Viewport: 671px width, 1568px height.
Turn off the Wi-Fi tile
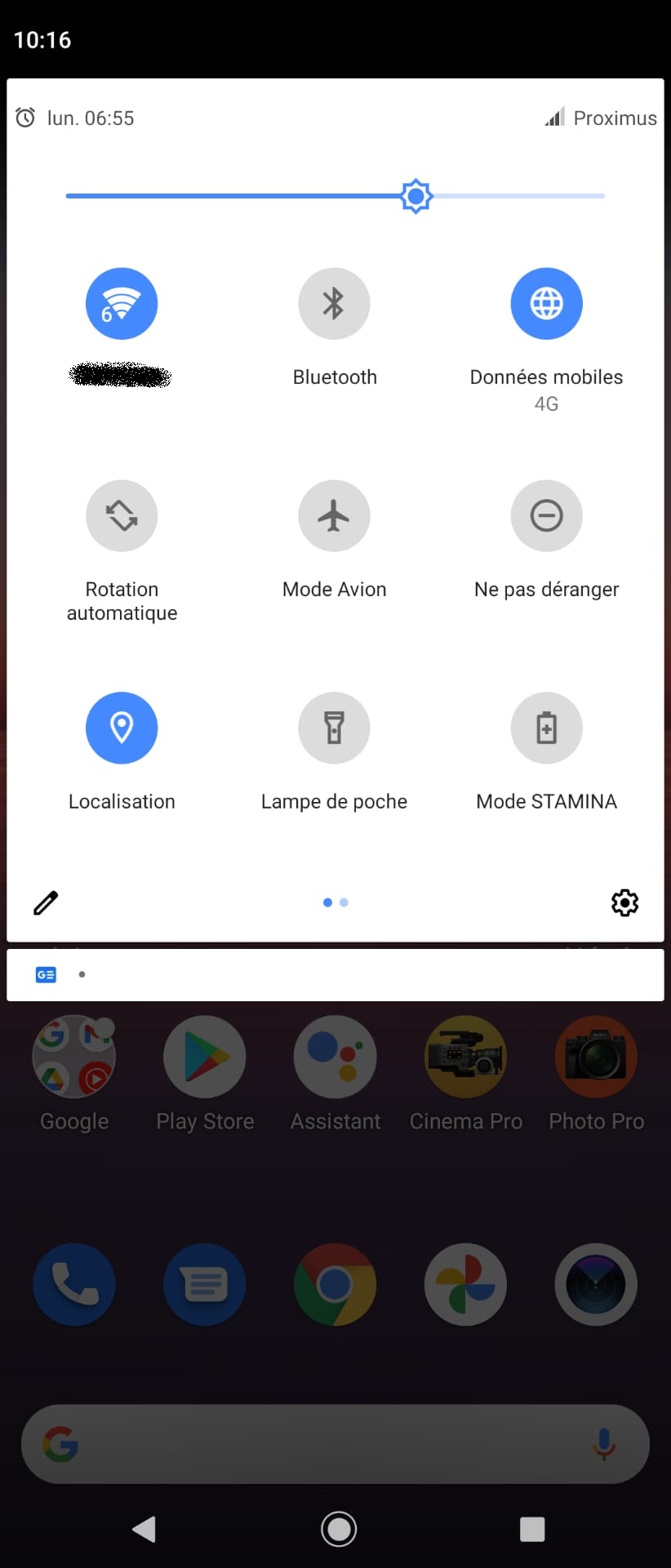click(x=122, y=304)
